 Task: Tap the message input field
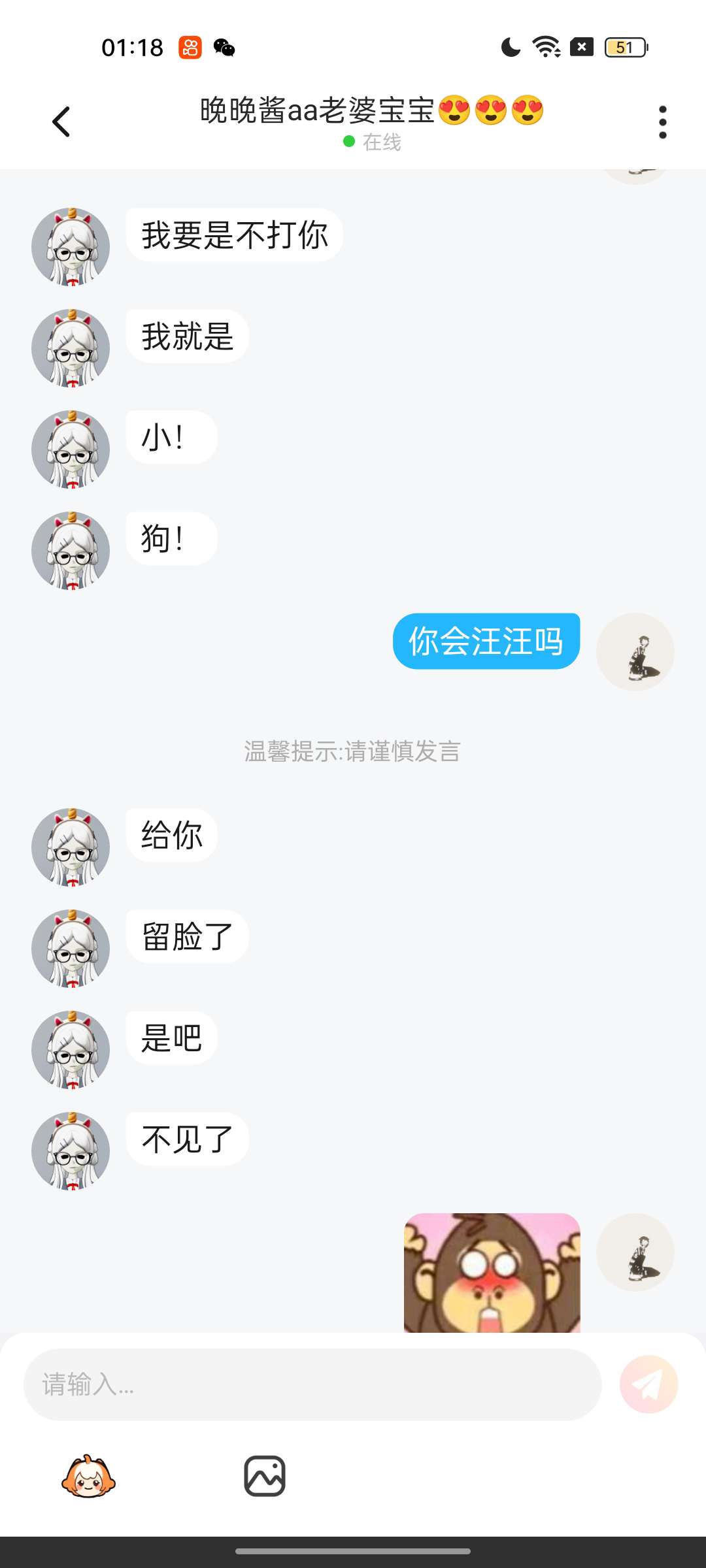click(x=312, y=1384)
